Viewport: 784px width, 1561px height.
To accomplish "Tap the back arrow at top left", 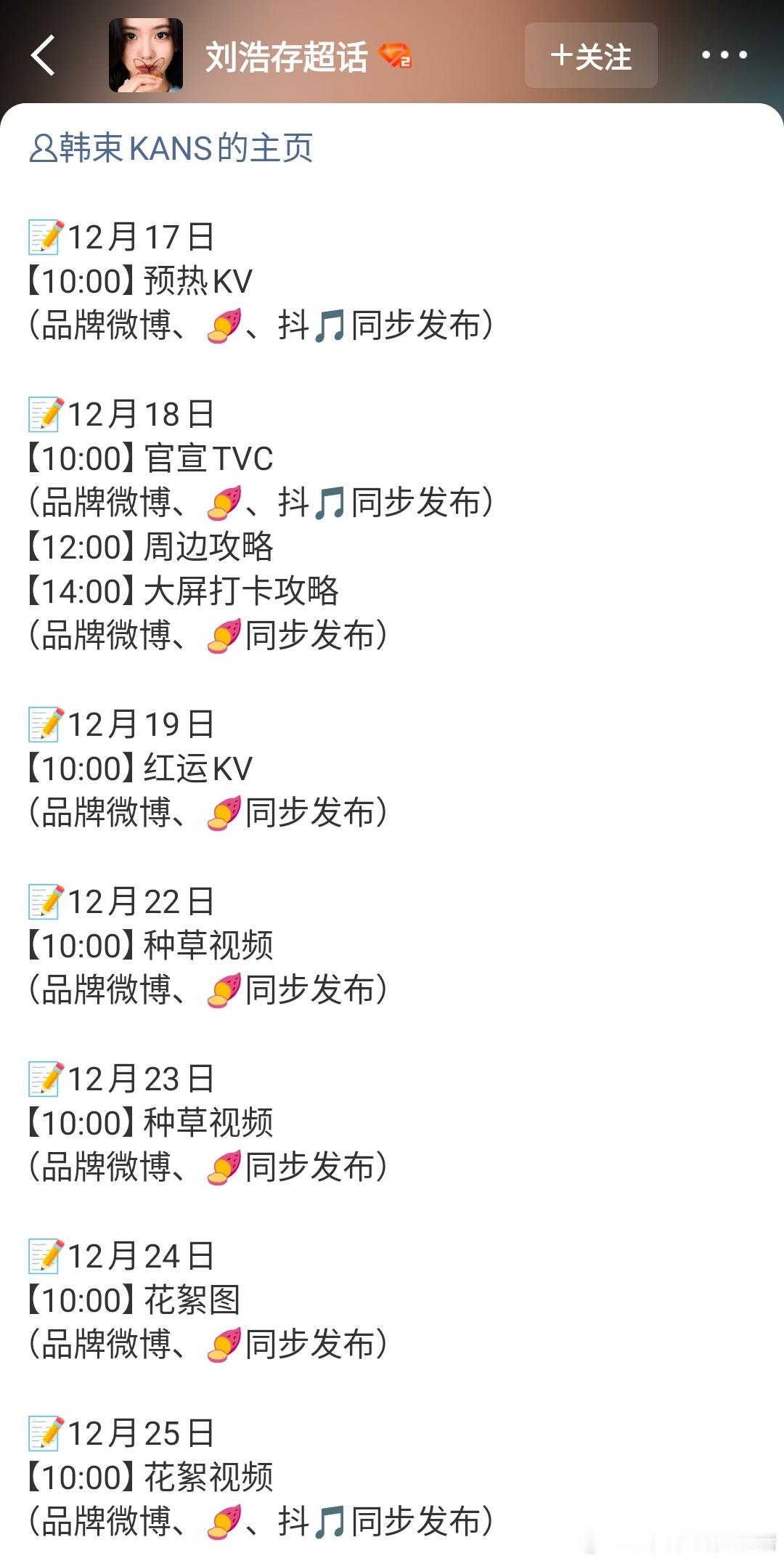I will (45, 57).
